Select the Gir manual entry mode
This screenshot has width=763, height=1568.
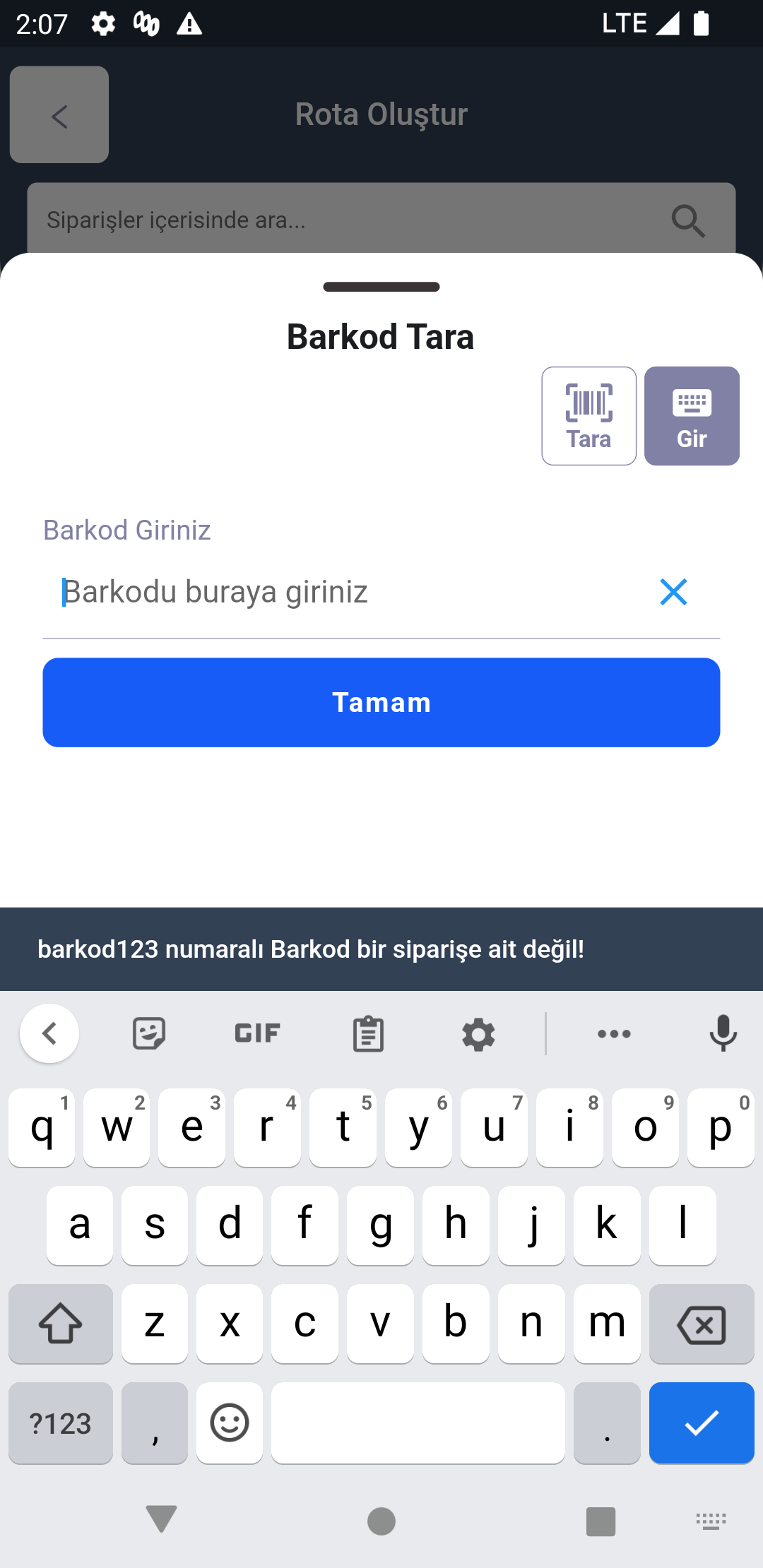point(692,416)
